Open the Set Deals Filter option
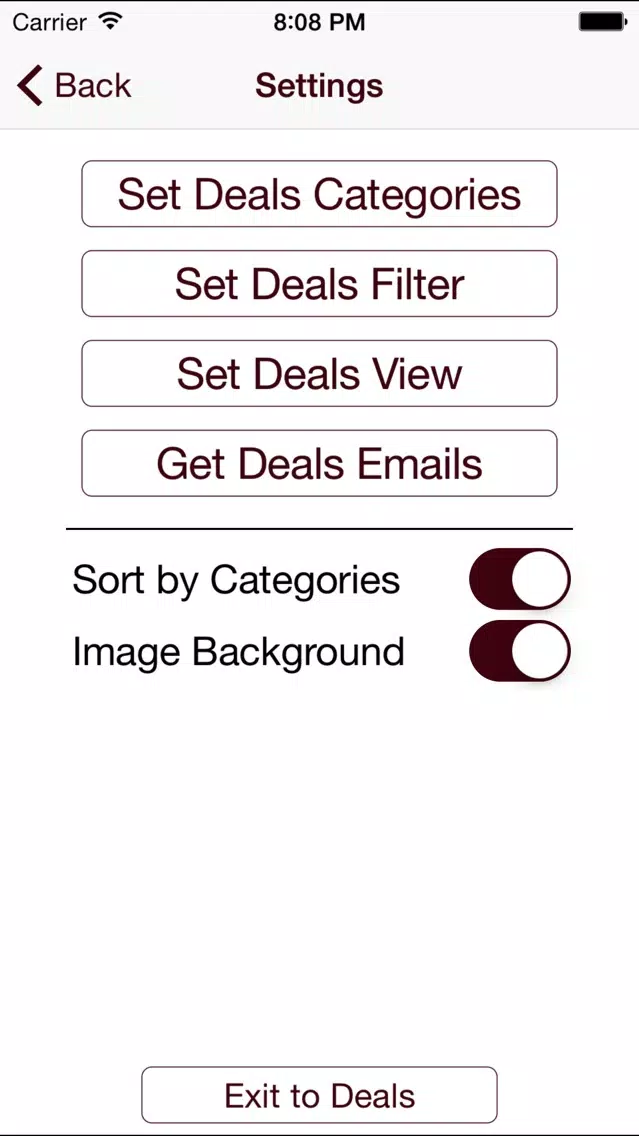The height and width of the screenshot is (1136, 639). pos(320,284)
